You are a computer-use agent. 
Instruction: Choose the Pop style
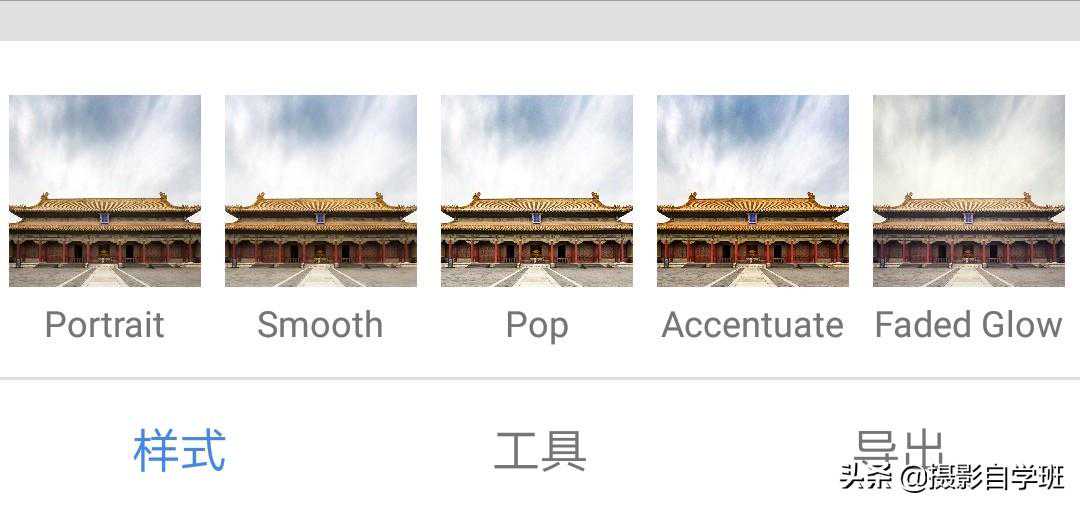537,191
